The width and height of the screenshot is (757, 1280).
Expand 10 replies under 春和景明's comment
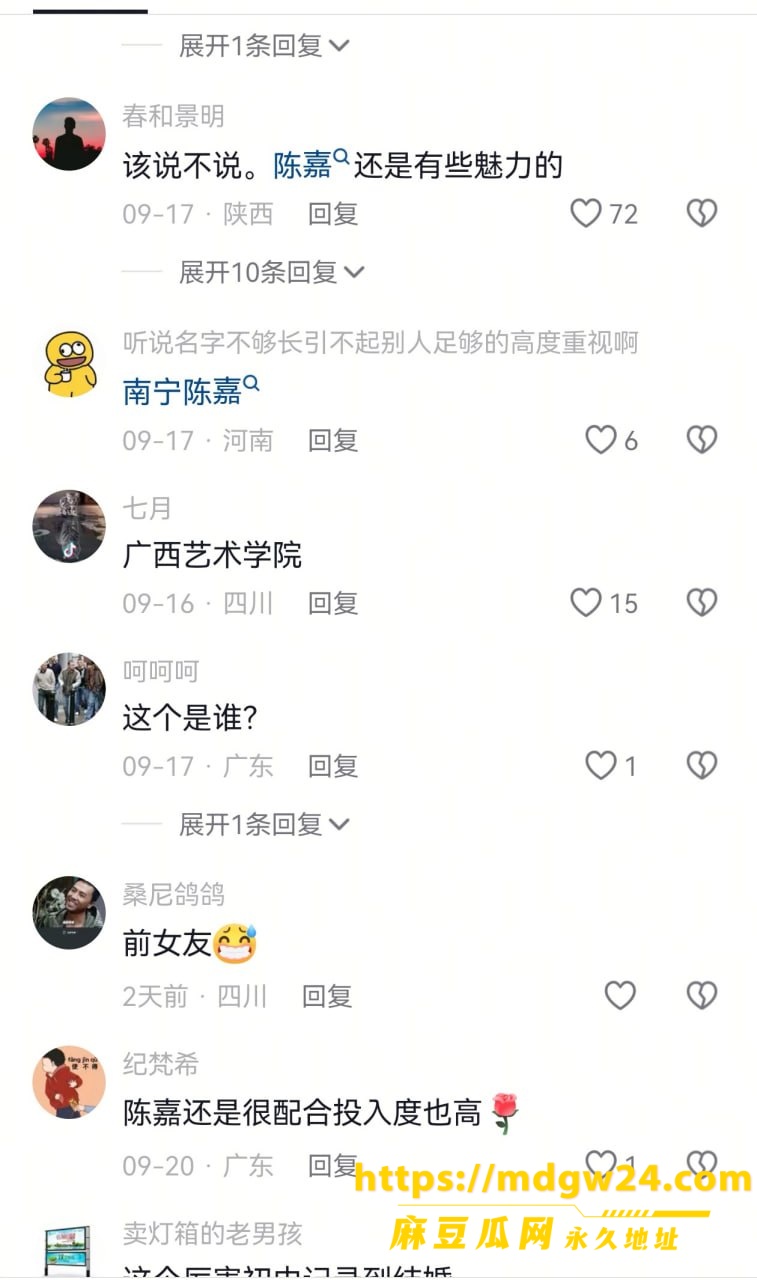coord(271,271)
